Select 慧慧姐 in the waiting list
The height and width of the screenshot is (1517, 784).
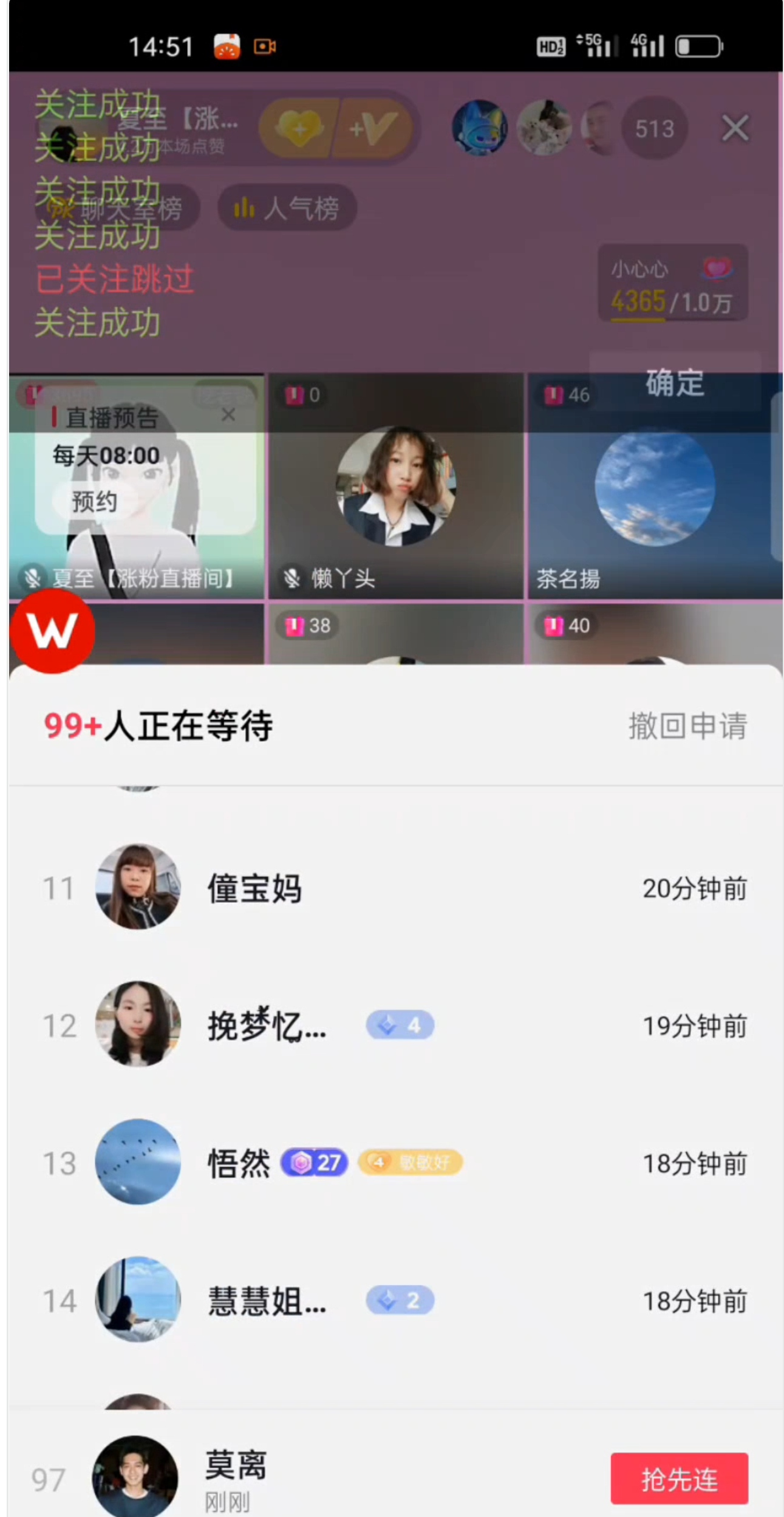pyautogui.click(x=395, y=1300)
